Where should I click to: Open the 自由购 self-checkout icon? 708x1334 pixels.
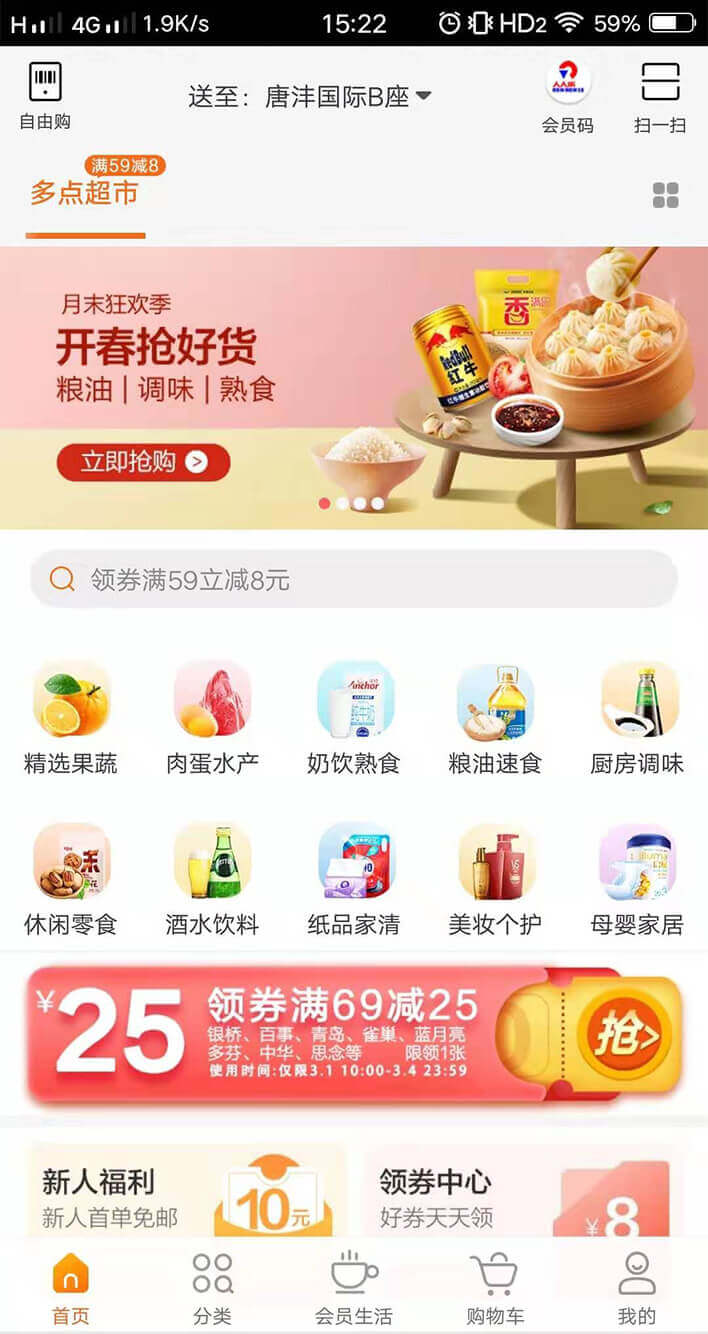[x=45, y=96]
